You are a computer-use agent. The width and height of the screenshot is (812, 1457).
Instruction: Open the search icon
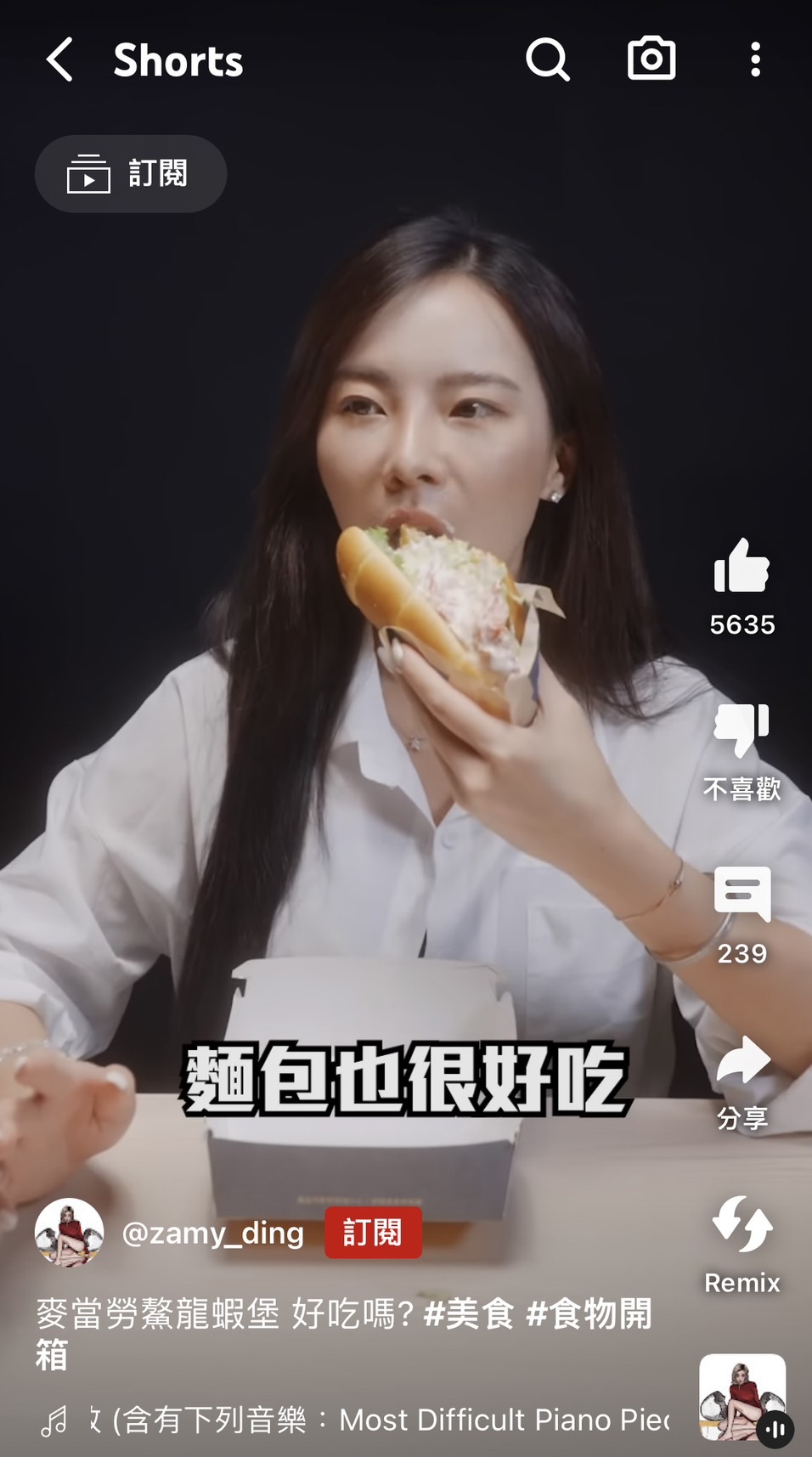[547, 59]
